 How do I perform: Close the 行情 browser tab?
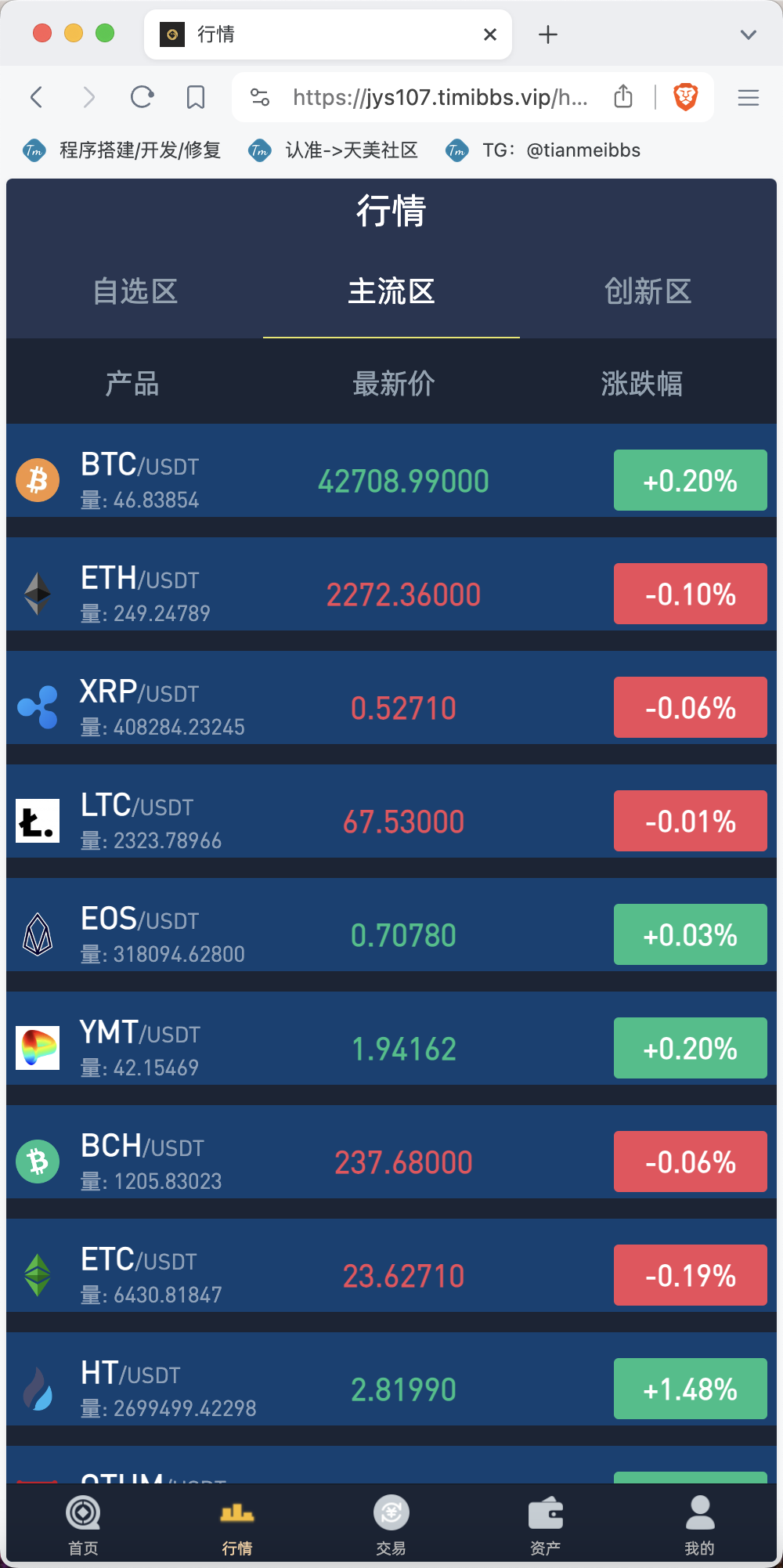490,34
